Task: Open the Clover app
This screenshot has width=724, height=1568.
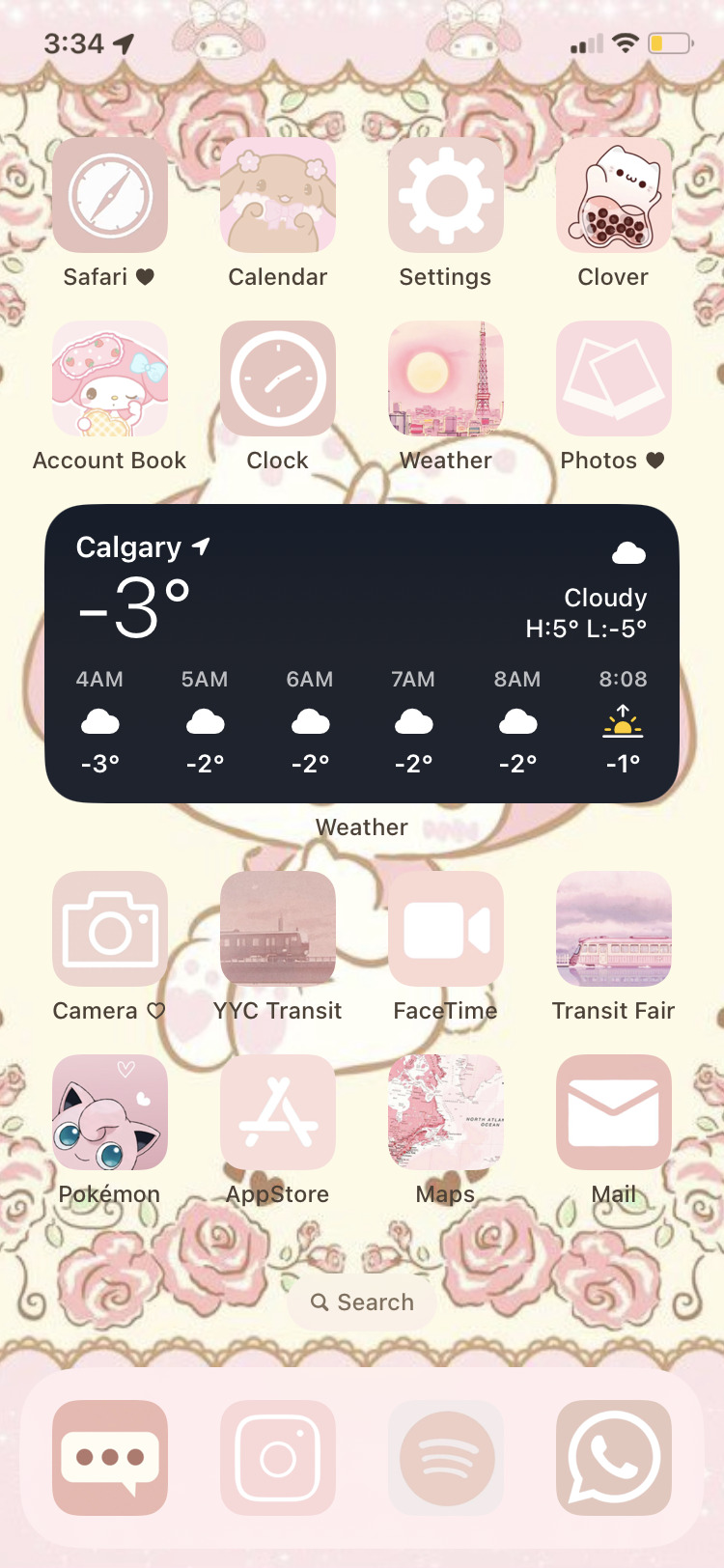Action: (x=614, y=195)
